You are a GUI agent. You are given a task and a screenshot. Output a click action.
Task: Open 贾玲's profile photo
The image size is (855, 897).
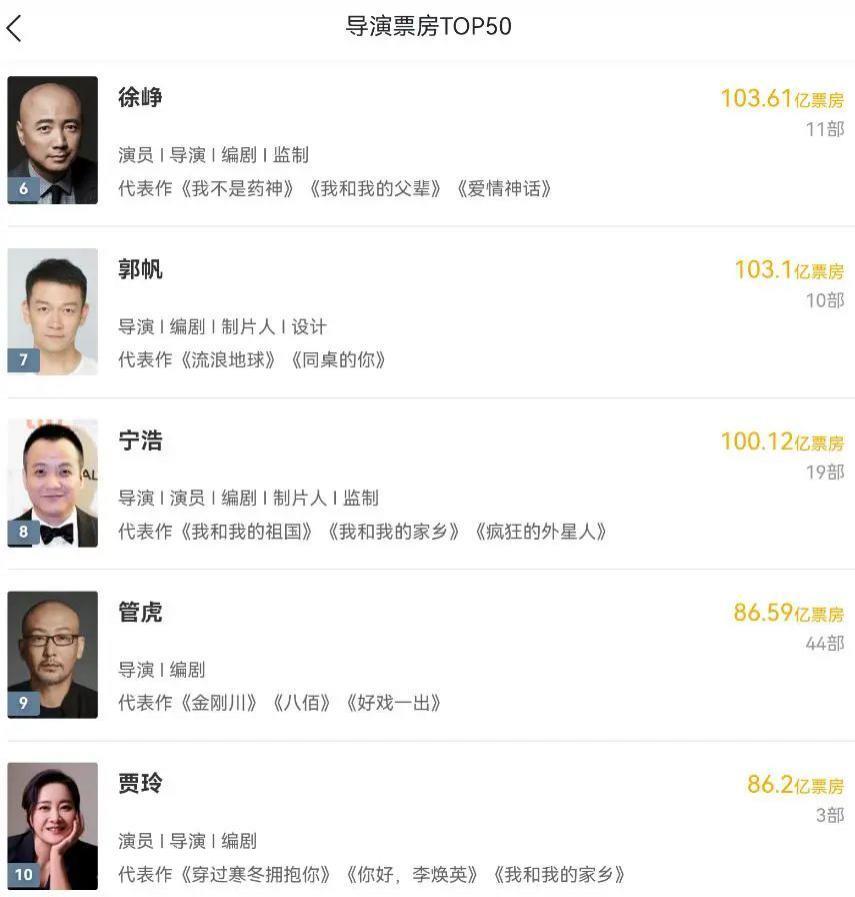click(x=52, y=820)
